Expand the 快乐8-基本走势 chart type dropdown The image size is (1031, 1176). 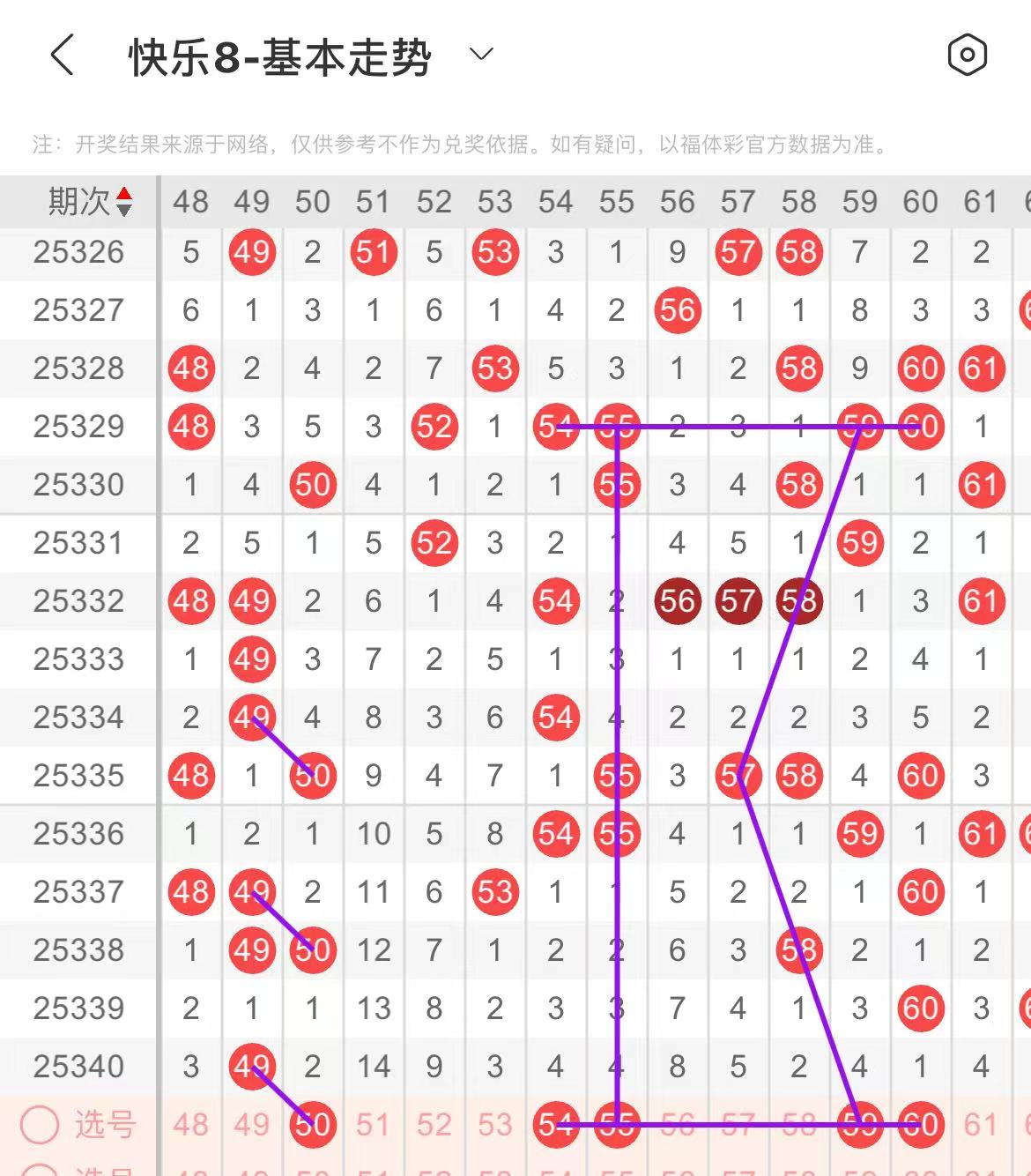pyautogui.click(x=481, y=55)
